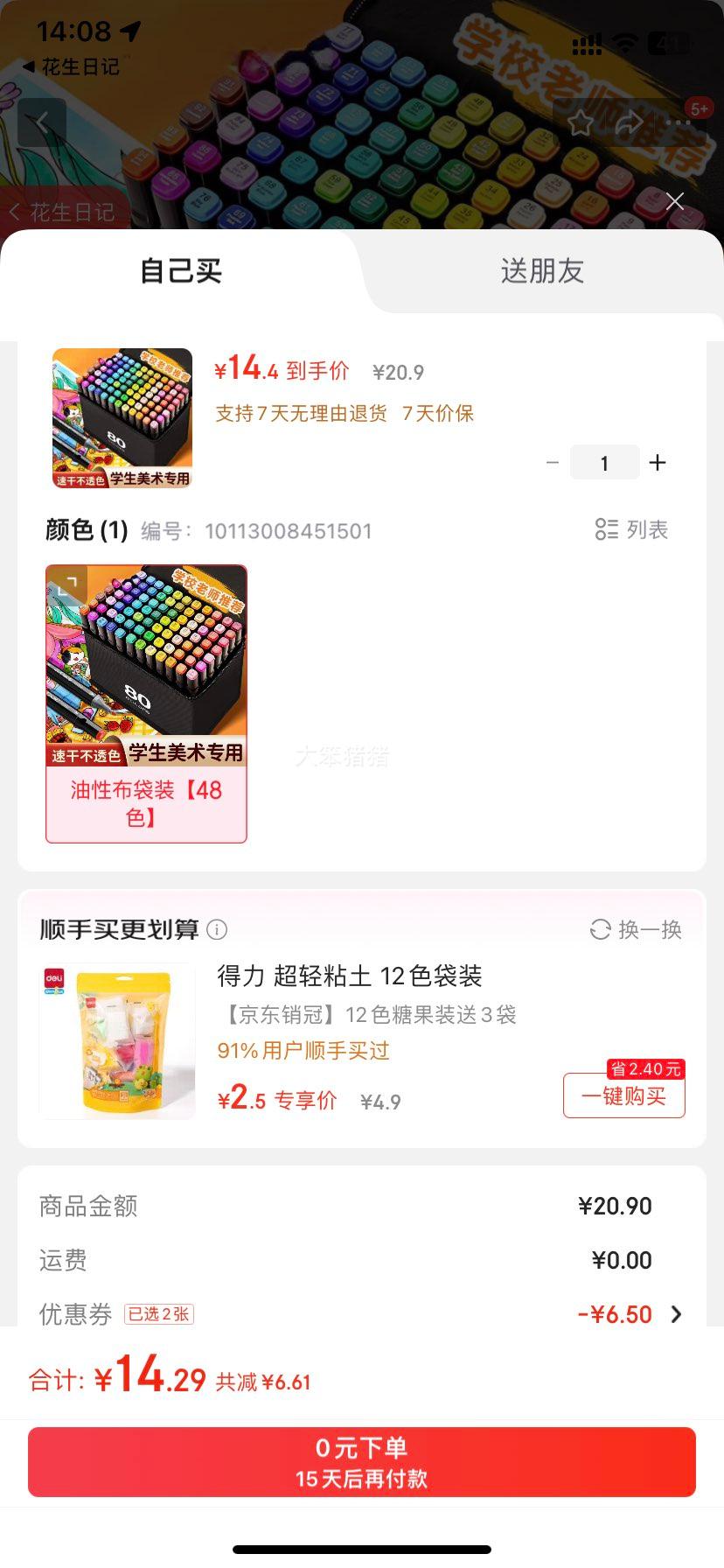The height and width of the screenshot is (1568, 724).
Task: Tap the favorite star icon
Action: pos(580,124)
